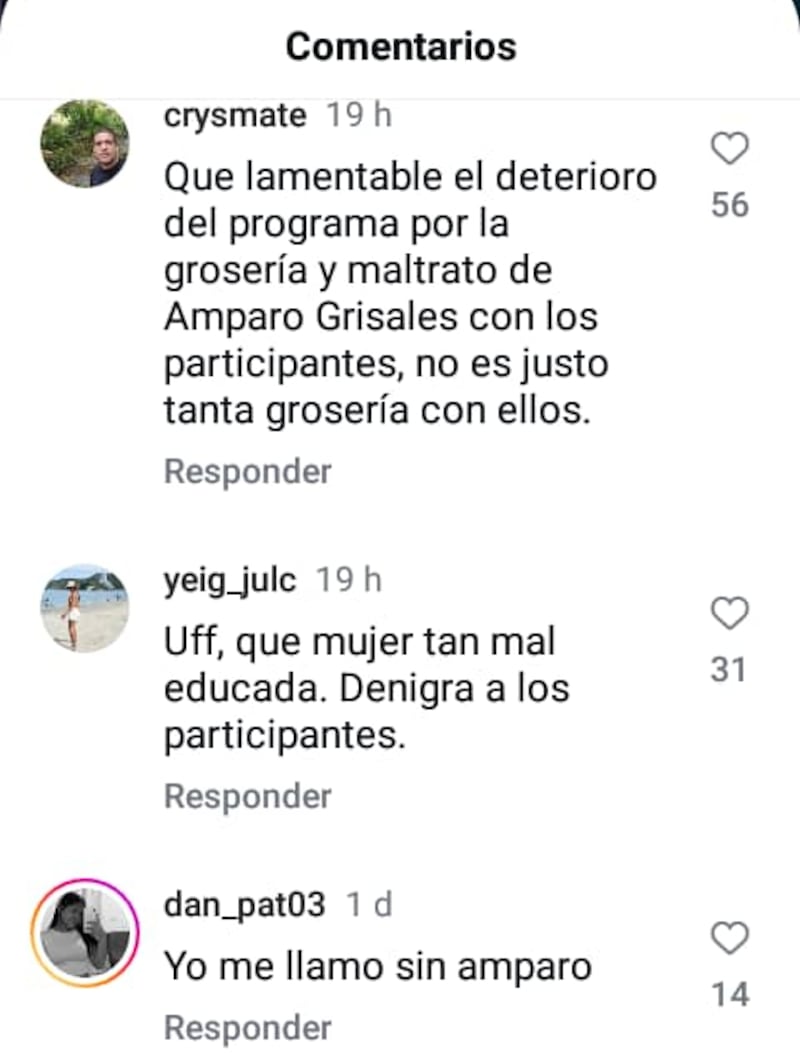Visit the yeig_julc username profile
The width and height of the screenshot is (800, 1053).
pos(230,581)
